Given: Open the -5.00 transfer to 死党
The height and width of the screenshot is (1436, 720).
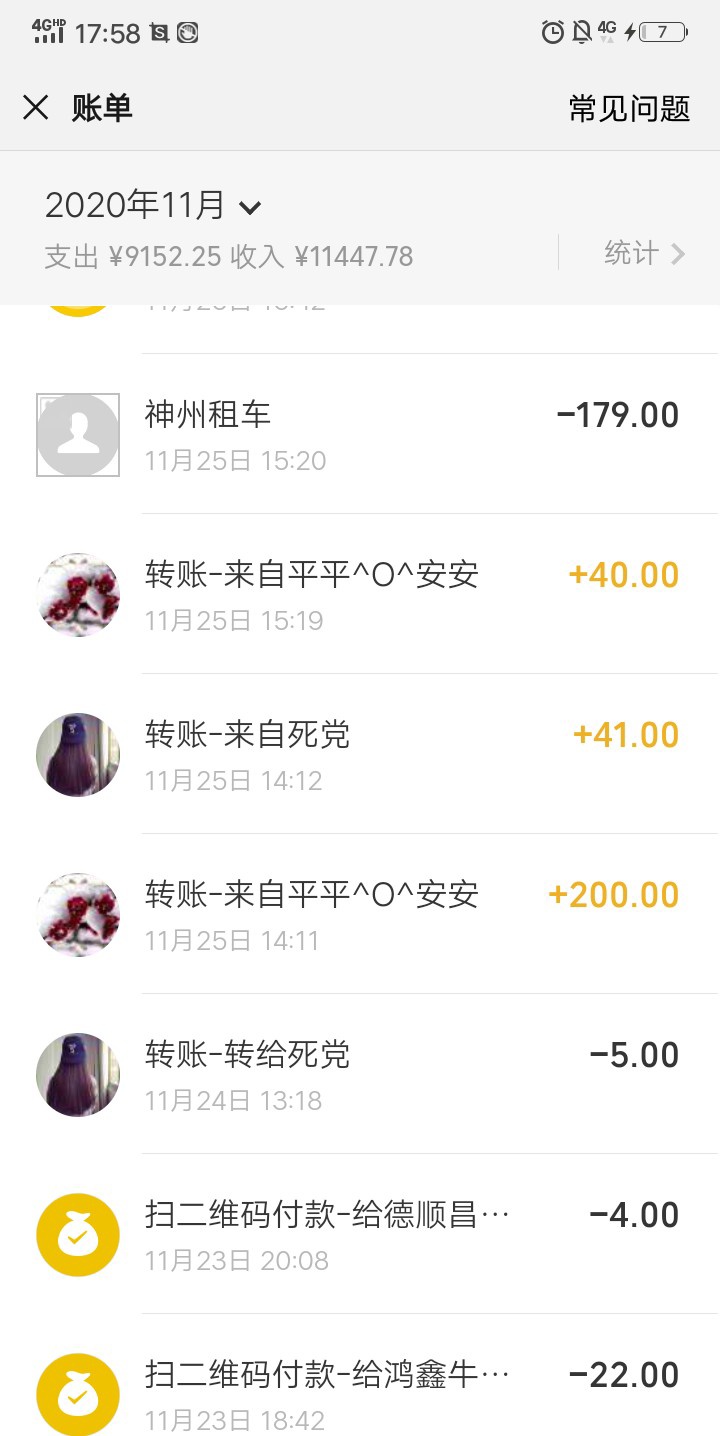Looking at the screenshot, I should click(x=360, y=1074).
